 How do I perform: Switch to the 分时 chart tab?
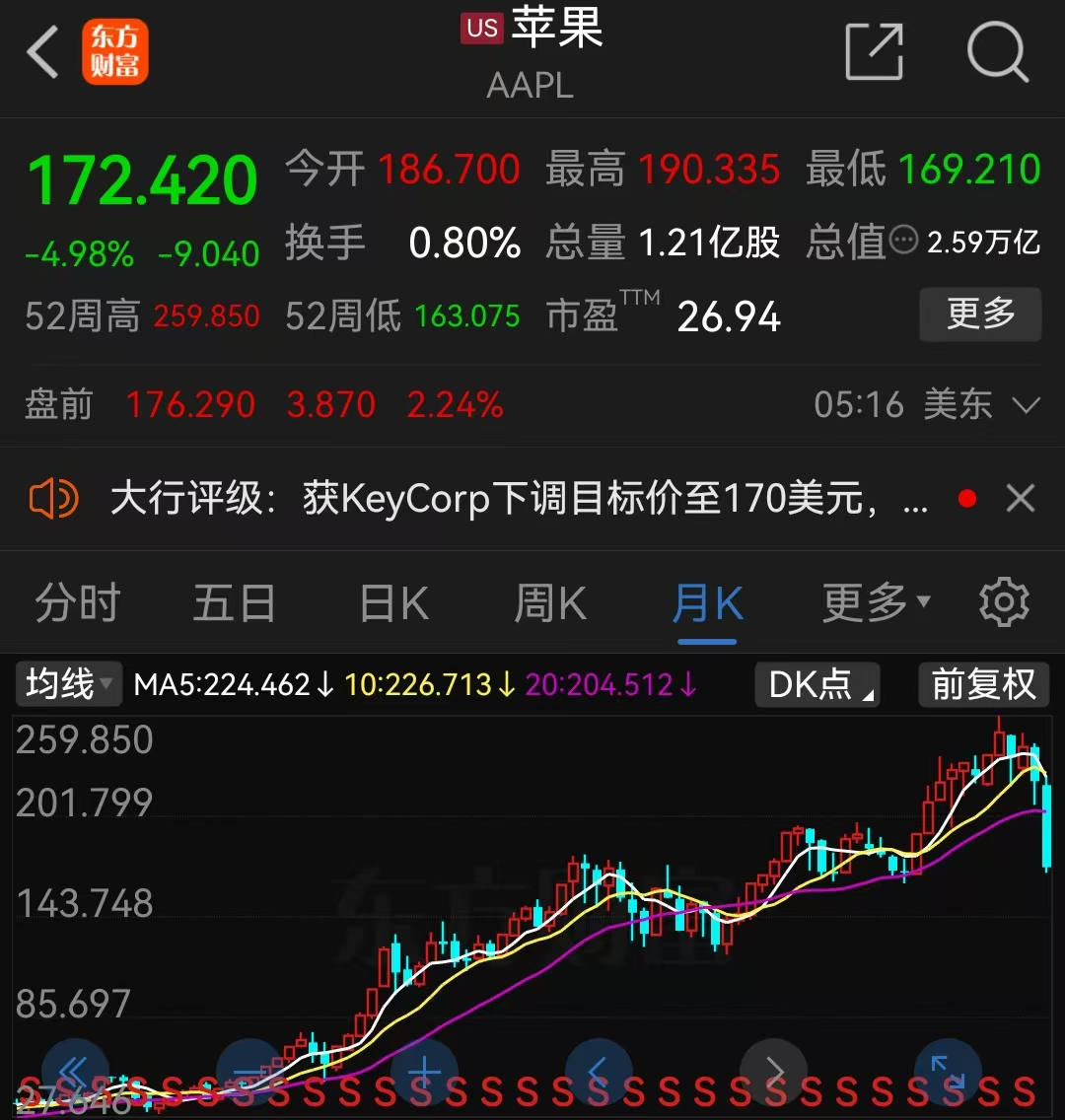tap(77, 603)
